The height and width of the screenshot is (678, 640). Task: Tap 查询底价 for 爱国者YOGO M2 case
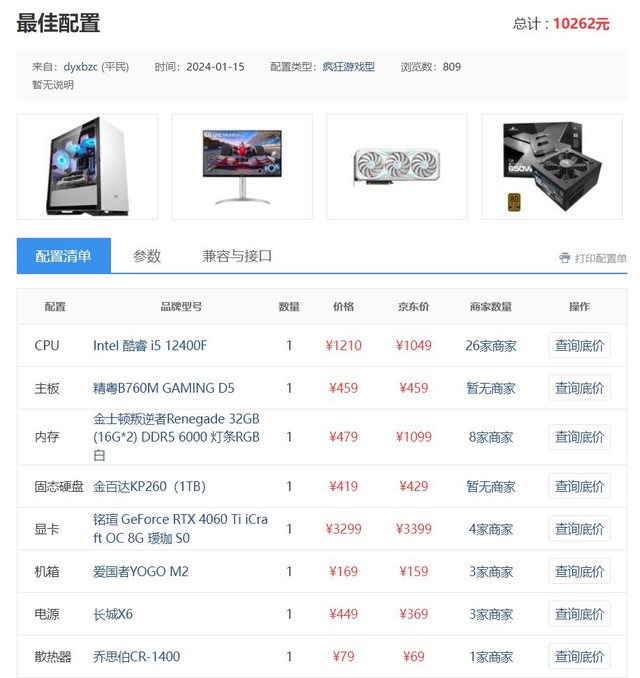(x=579, y=572)
